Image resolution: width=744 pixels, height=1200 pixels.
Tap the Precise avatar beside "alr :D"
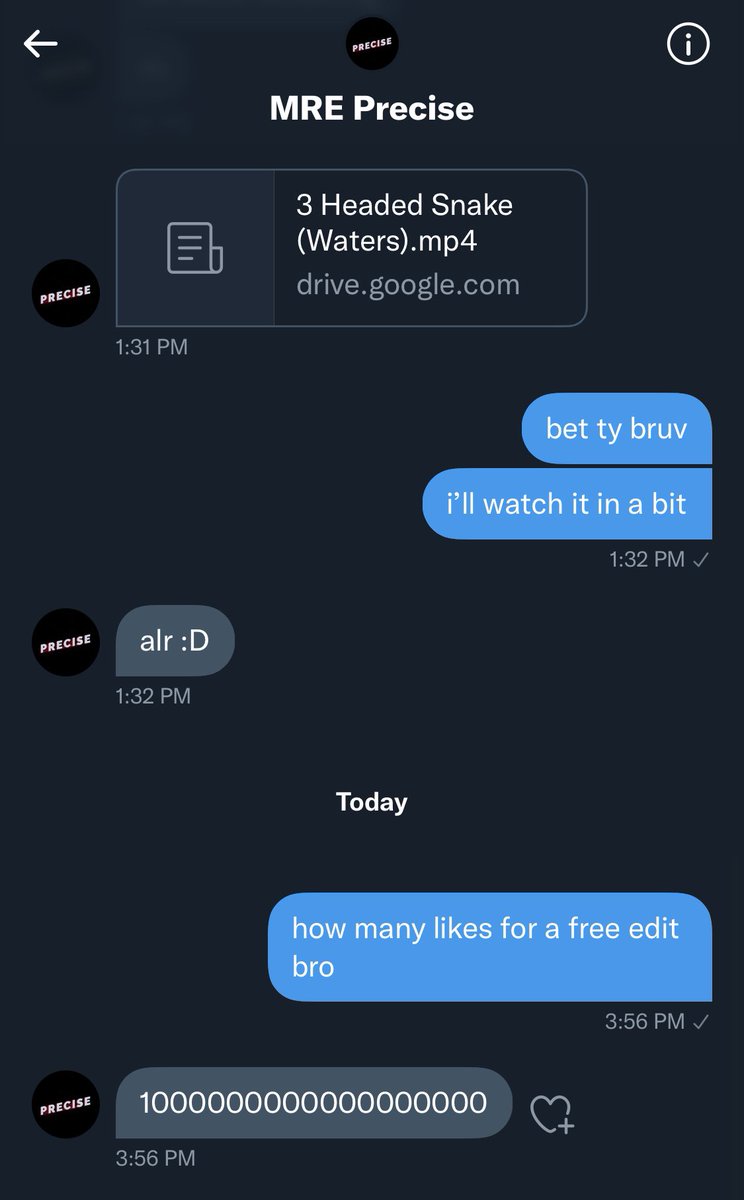point(66,642)
